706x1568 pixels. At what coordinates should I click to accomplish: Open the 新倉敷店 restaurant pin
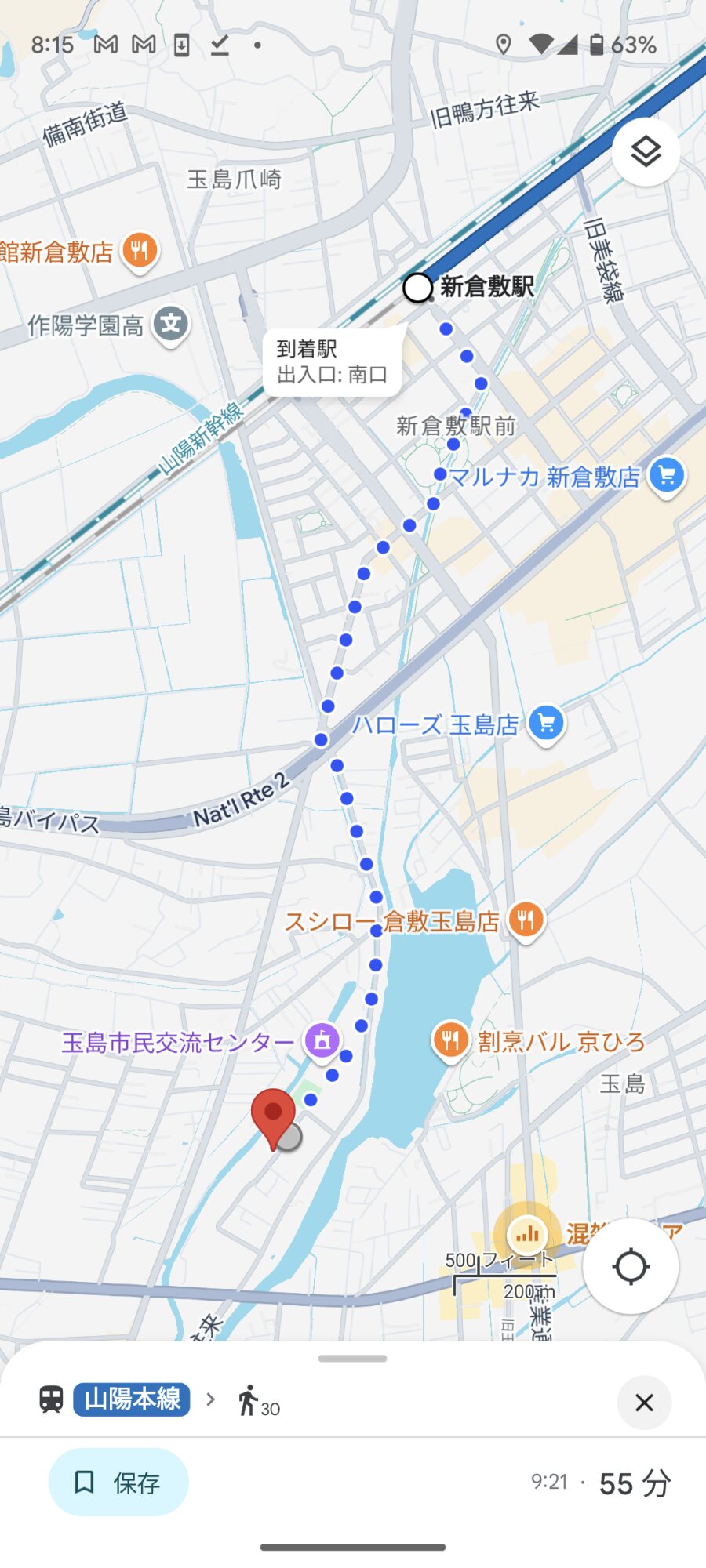tap(140, 251)
